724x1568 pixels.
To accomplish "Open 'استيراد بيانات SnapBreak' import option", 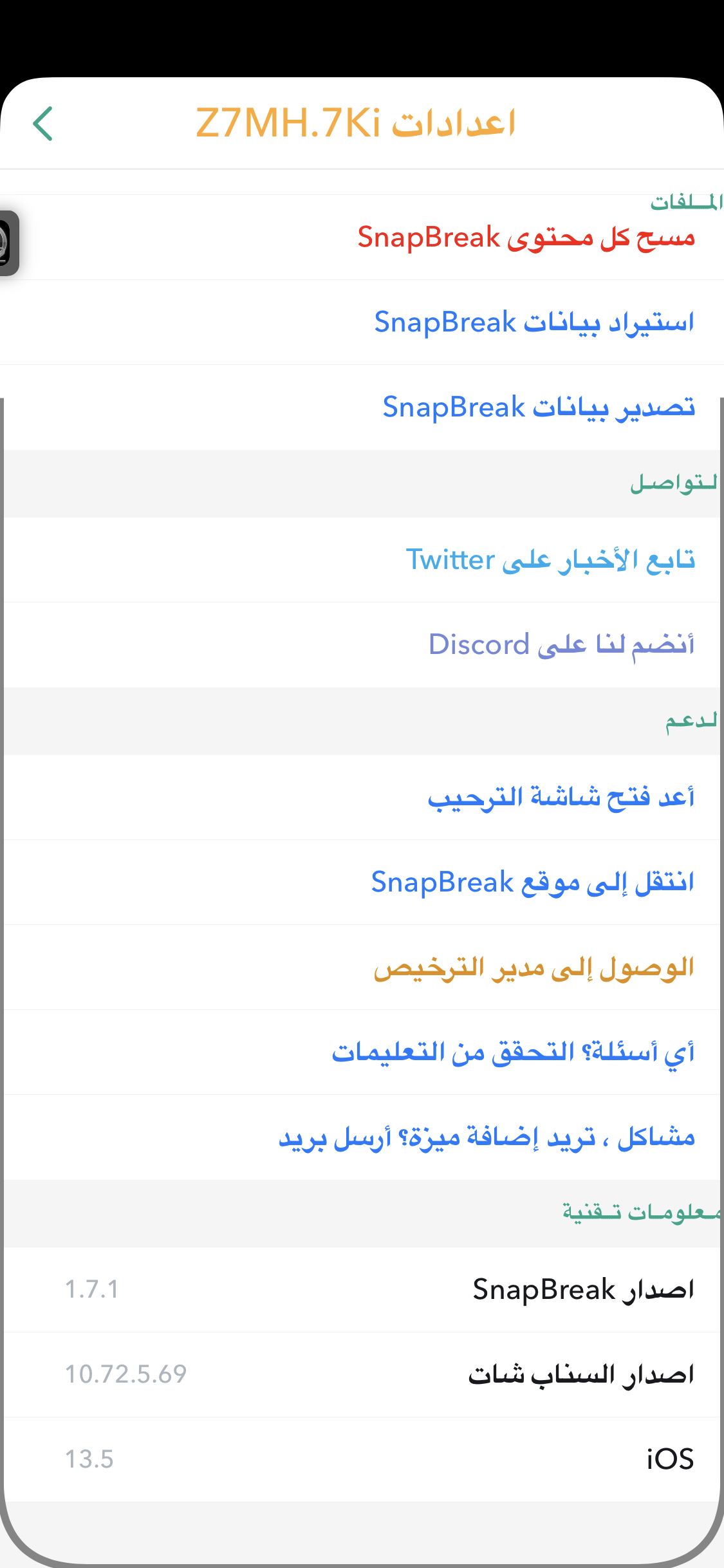I will pos(362,322).
